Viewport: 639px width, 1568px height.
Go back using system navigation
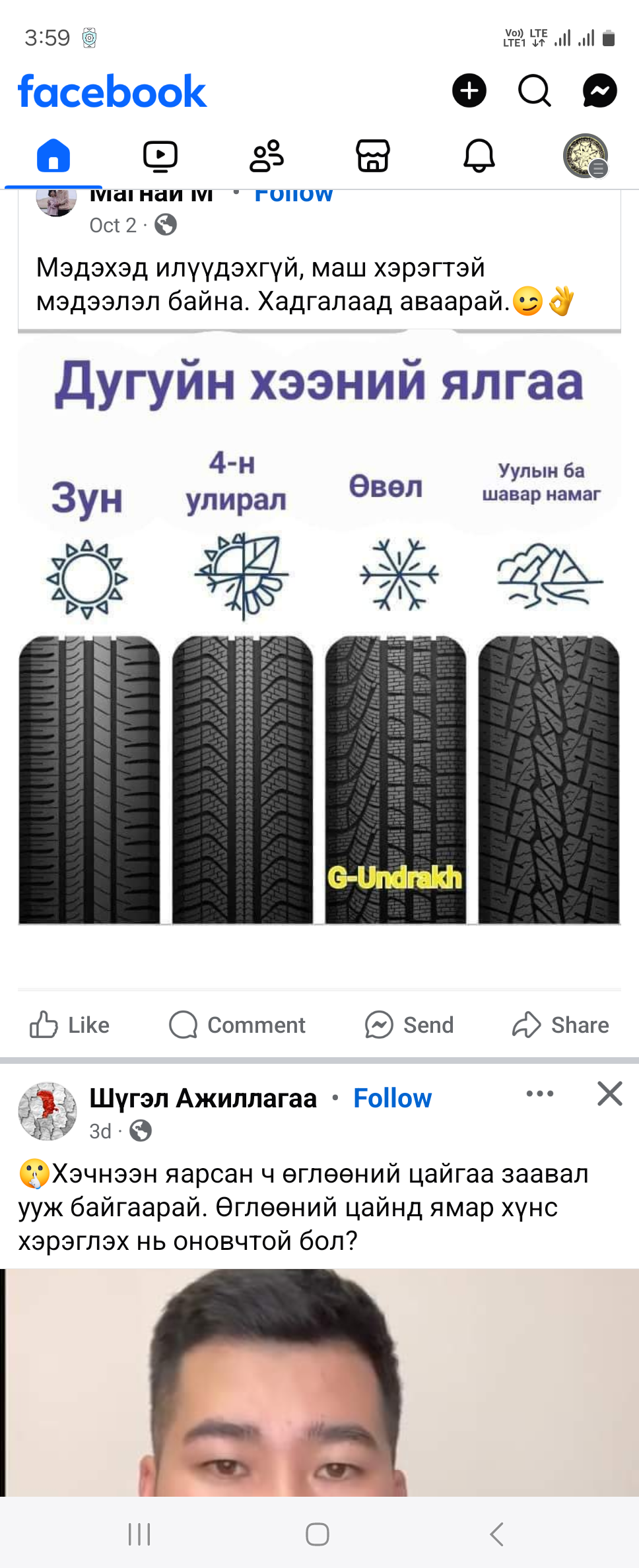pos(497,1534)
